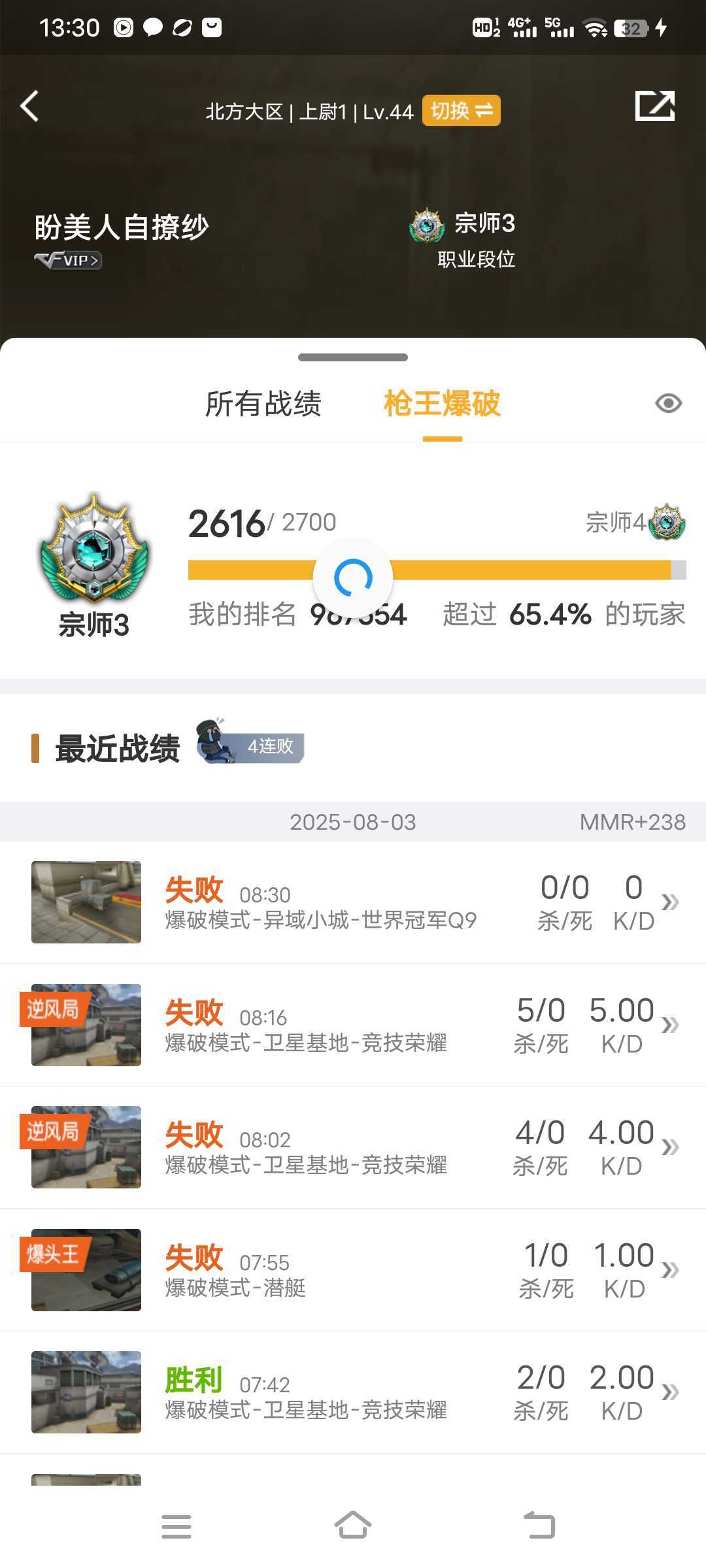Viewport: 706px width, 1568px height.
Task: Share this profile via the top-right icon
Action: point(655,106)
